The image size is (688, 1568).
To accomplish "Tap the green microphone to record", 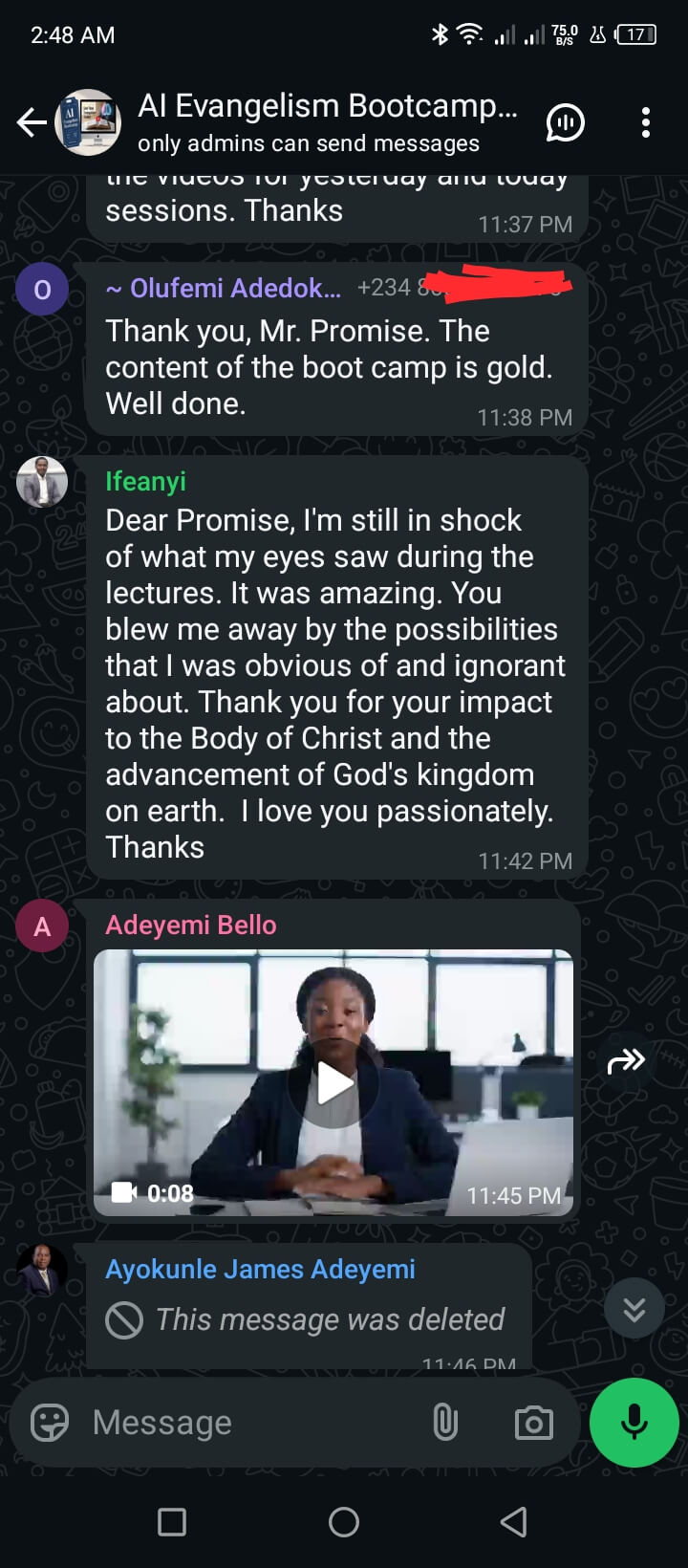I will tap(634, 1423).
